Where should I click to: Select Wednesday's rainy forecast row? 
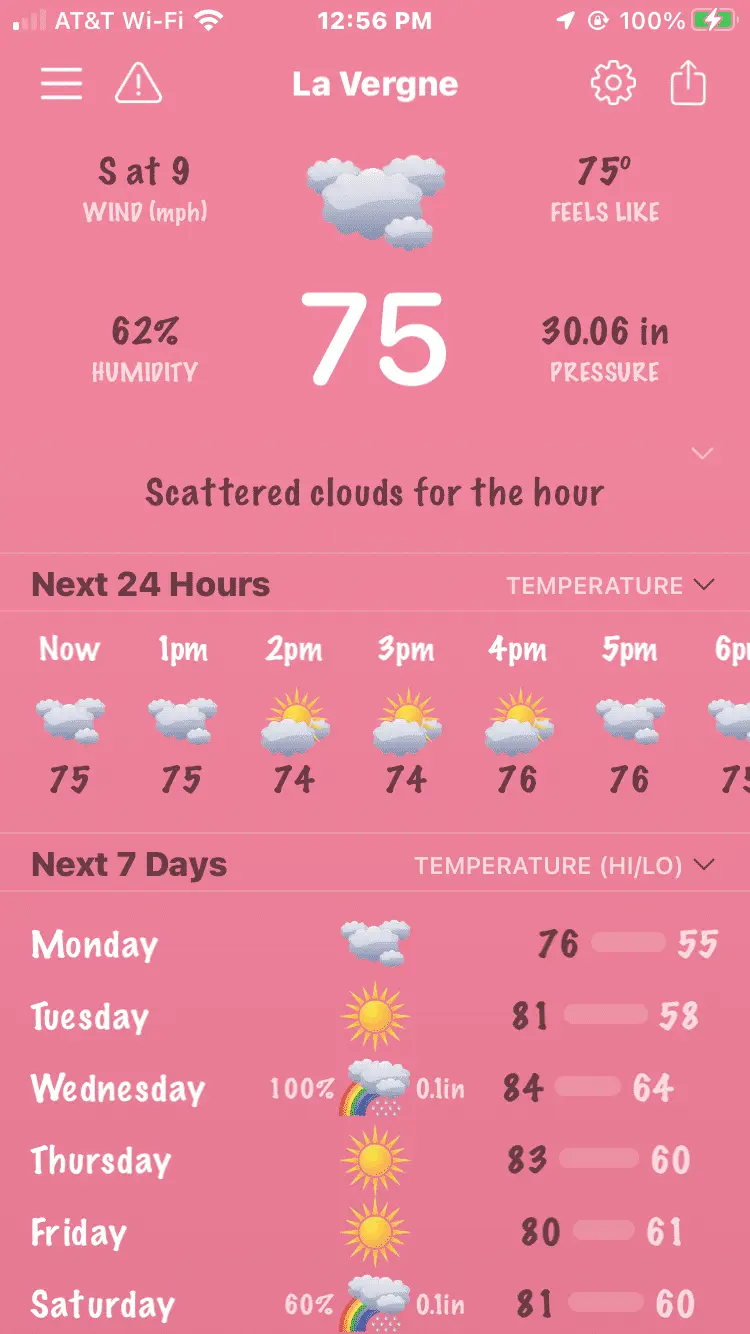(375, 1088)
